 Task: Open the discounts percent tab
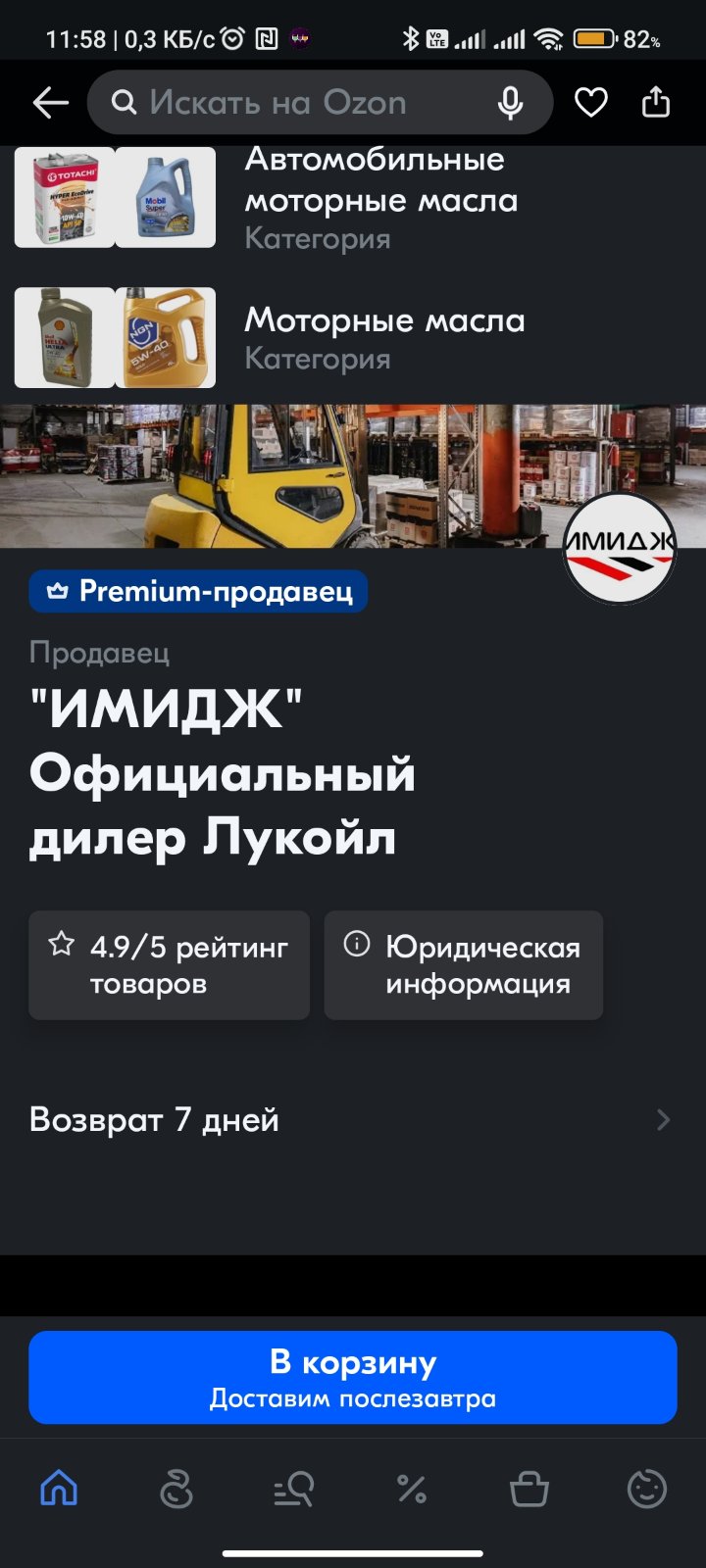click(x=412, y=1489)
